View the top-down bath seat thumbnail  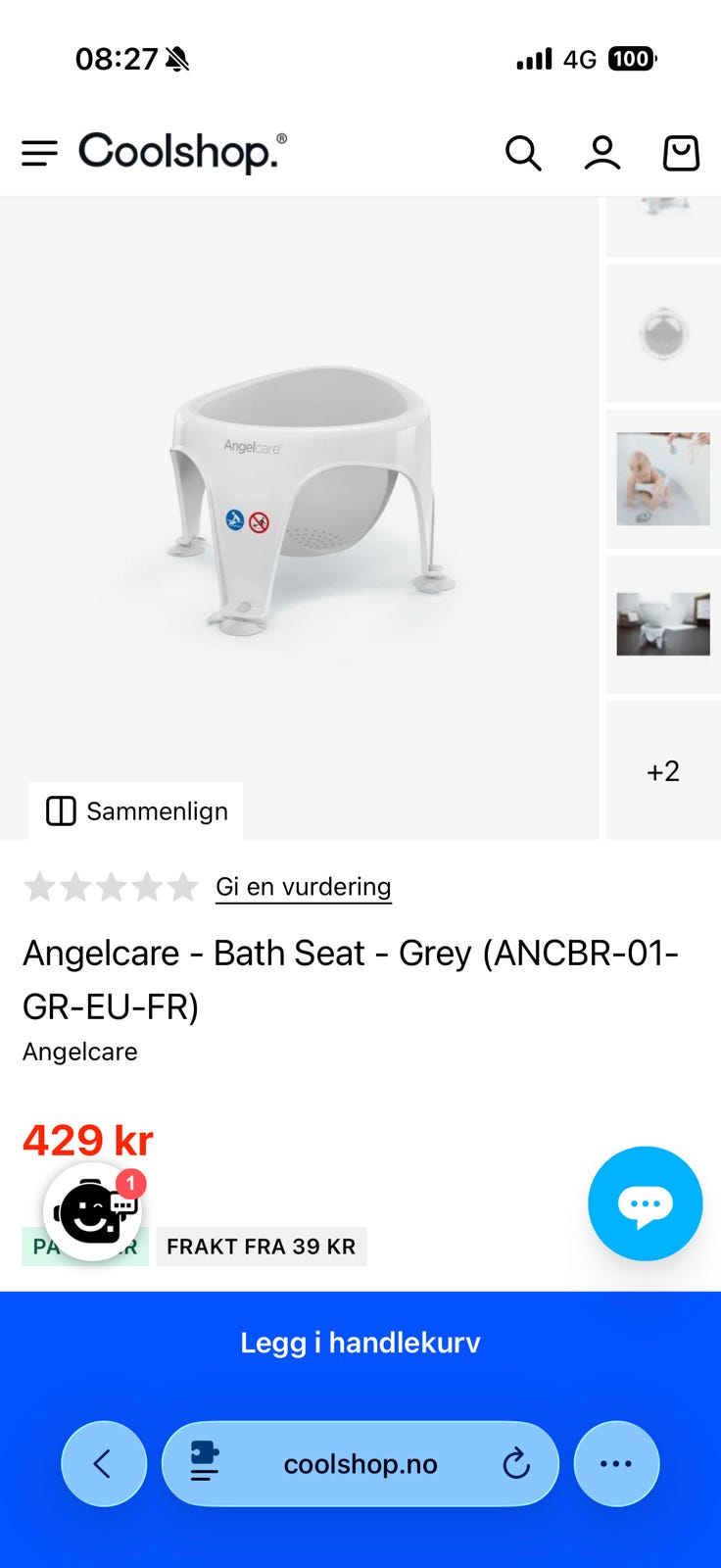coord(663,333)
